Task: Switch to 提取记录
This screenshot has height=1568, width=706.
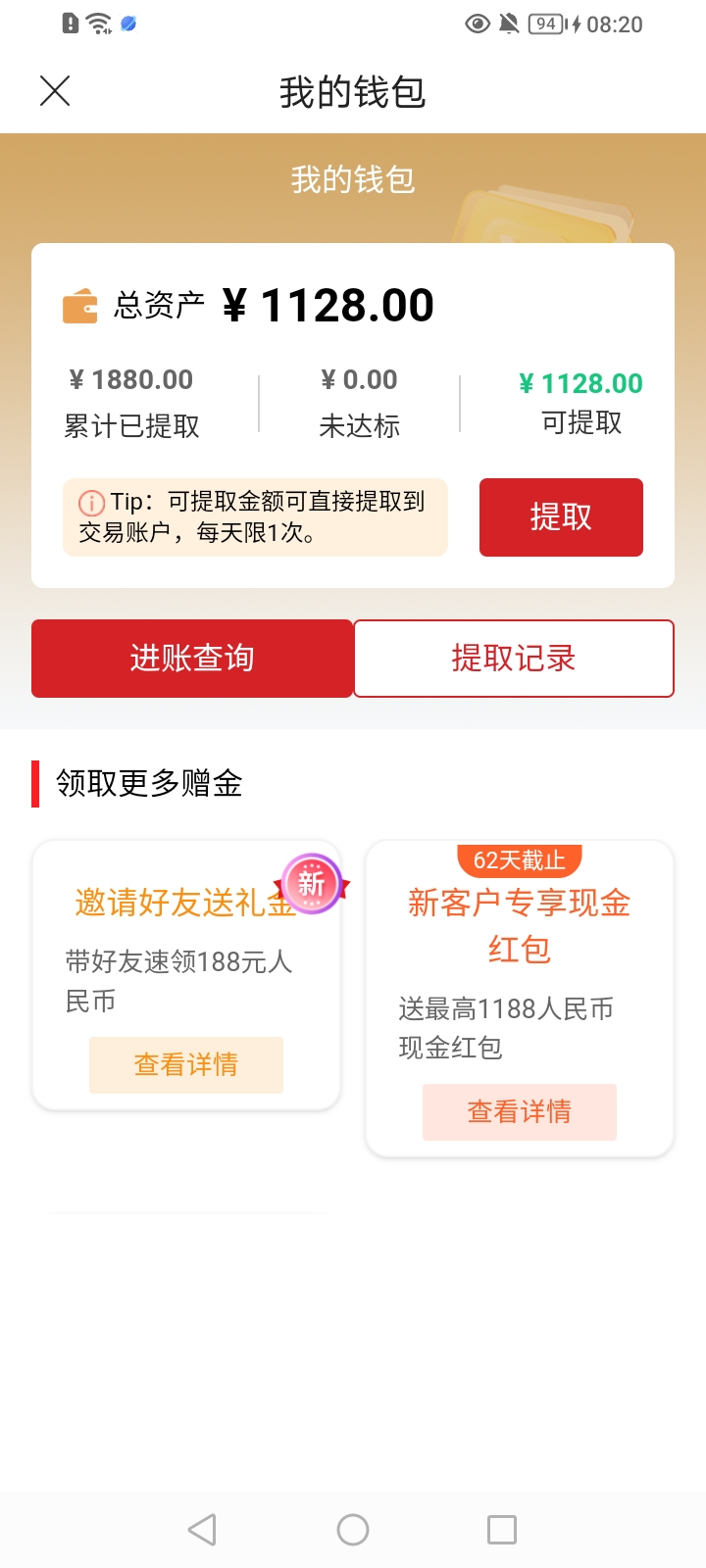Action: (x=514, y=659)
